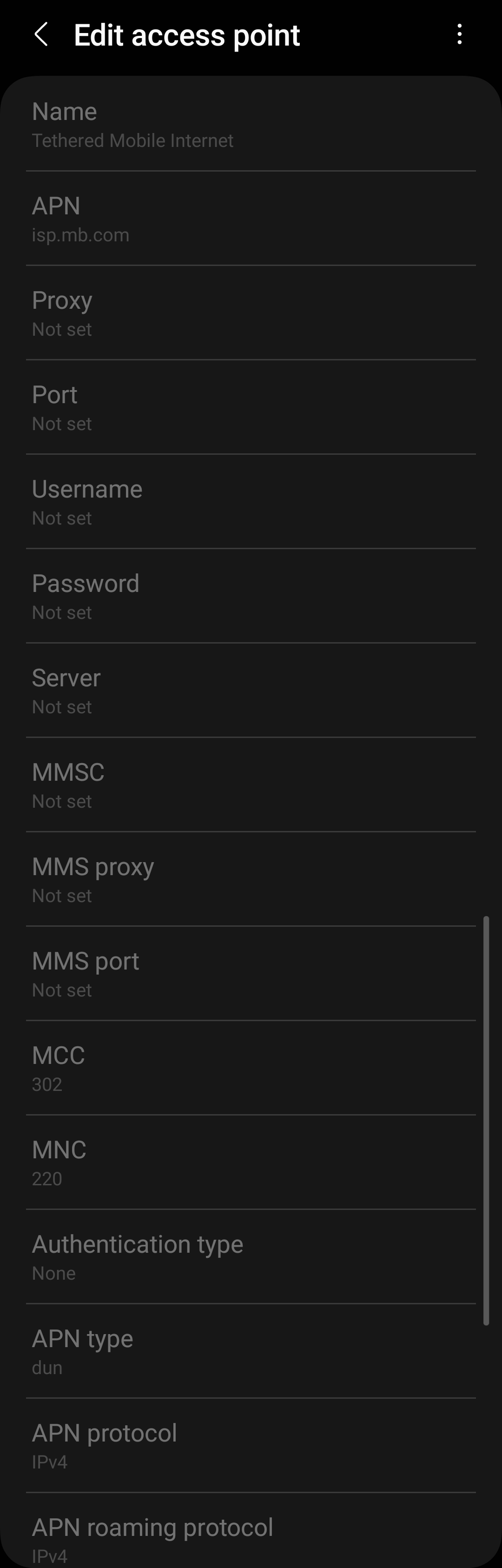
Task: Edit the MMSC setting
Action: (250, 785)
